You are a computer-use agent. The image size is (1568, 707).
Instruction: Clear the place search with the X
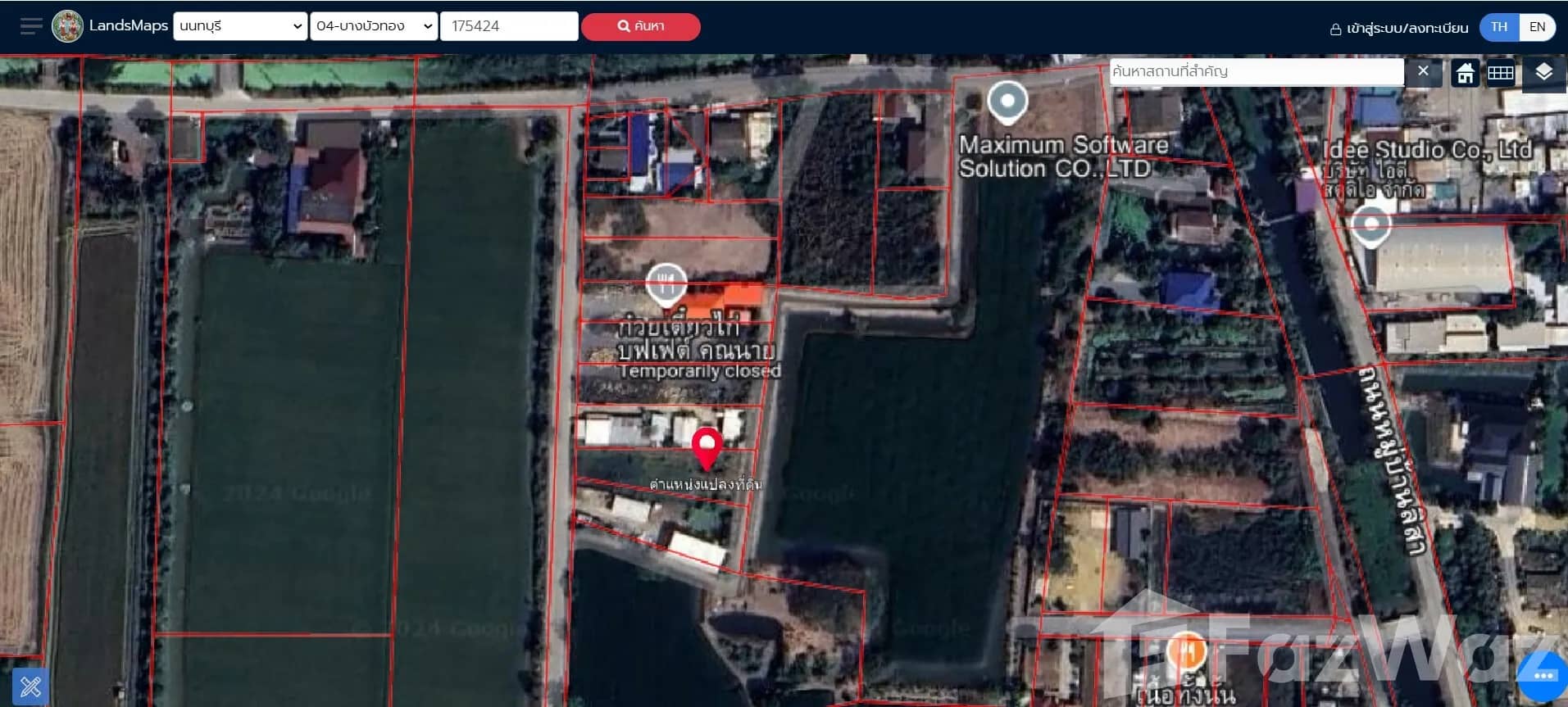[x=1423, y=71]
